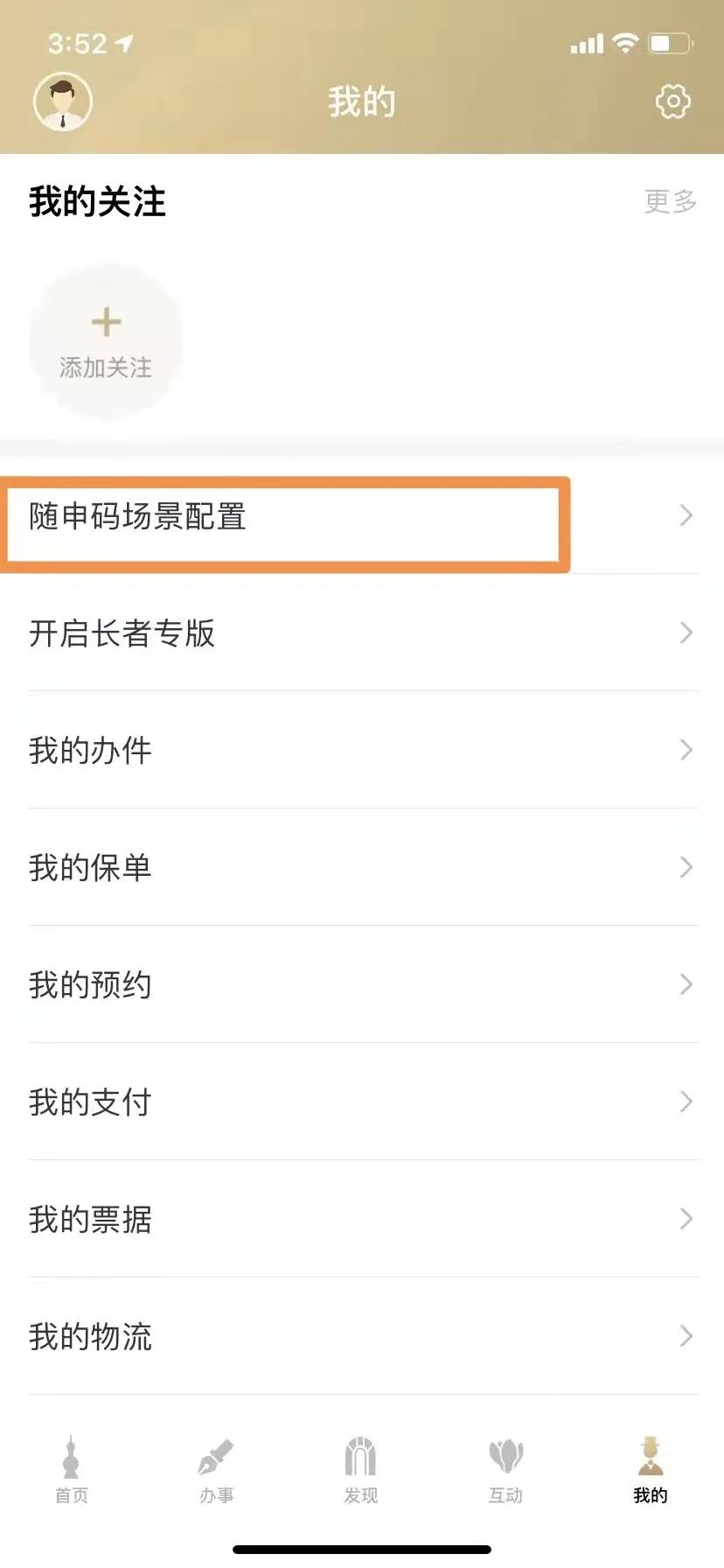Open the settings gear icon
This screenshot has height=1568, width=724.
(x=672, y=101)
